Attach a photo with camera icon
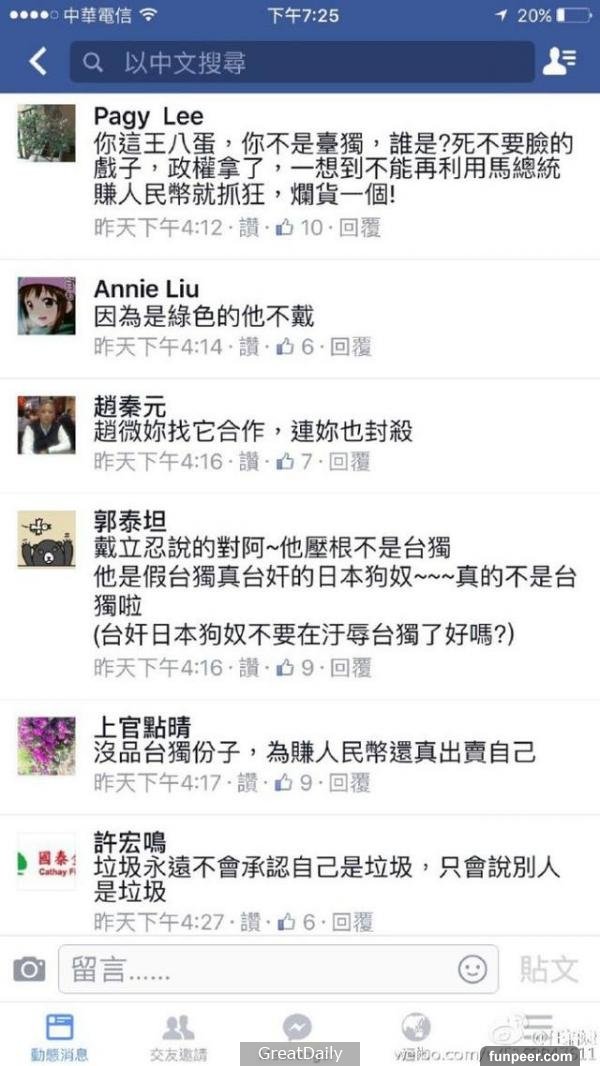Image resolution: width=600 pixels, height=1066 pixels. 29,968
